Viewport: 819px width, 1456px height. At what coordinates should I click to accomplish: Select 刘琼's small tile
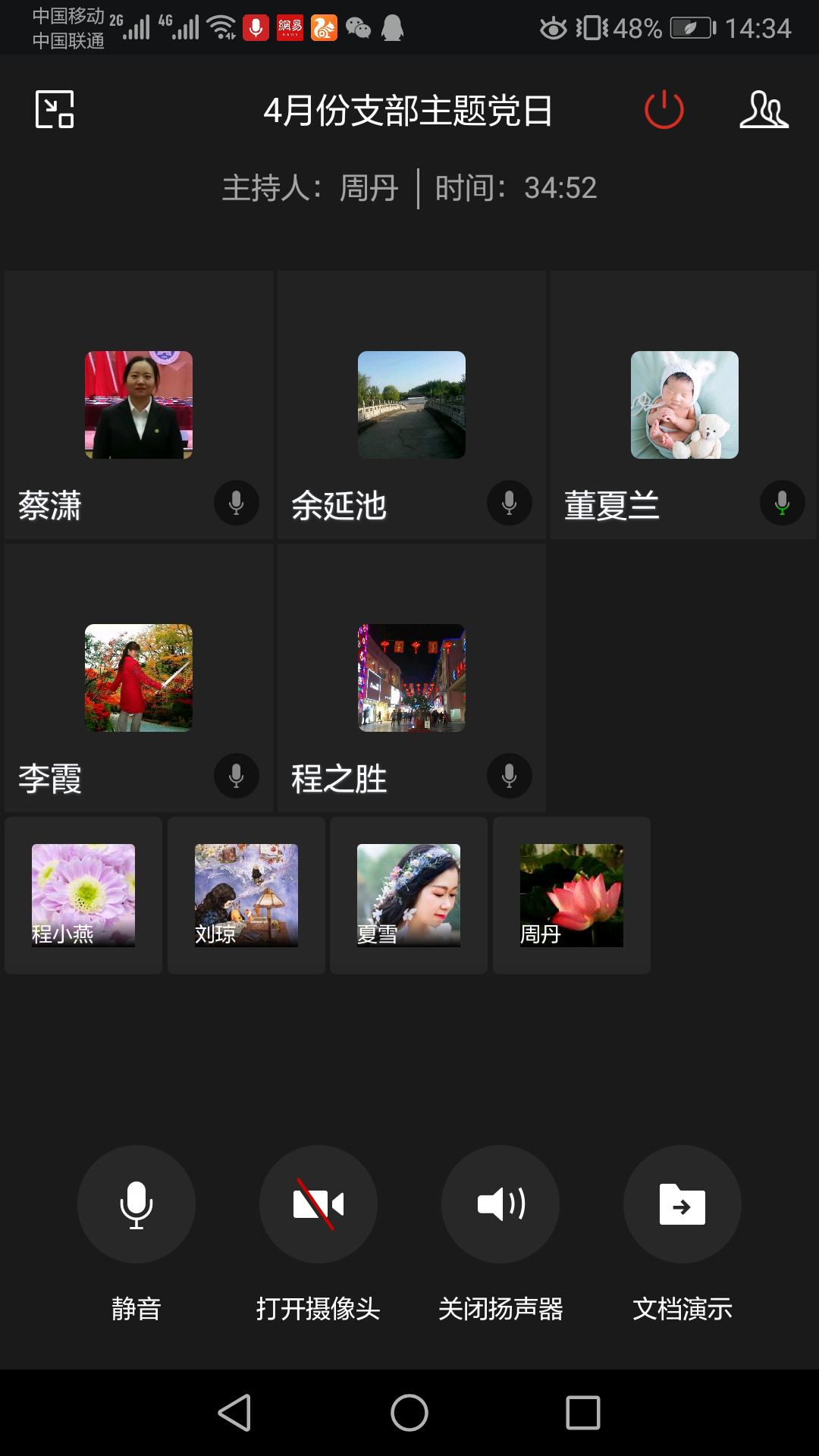pyautogui.click(x=246, y=896)
